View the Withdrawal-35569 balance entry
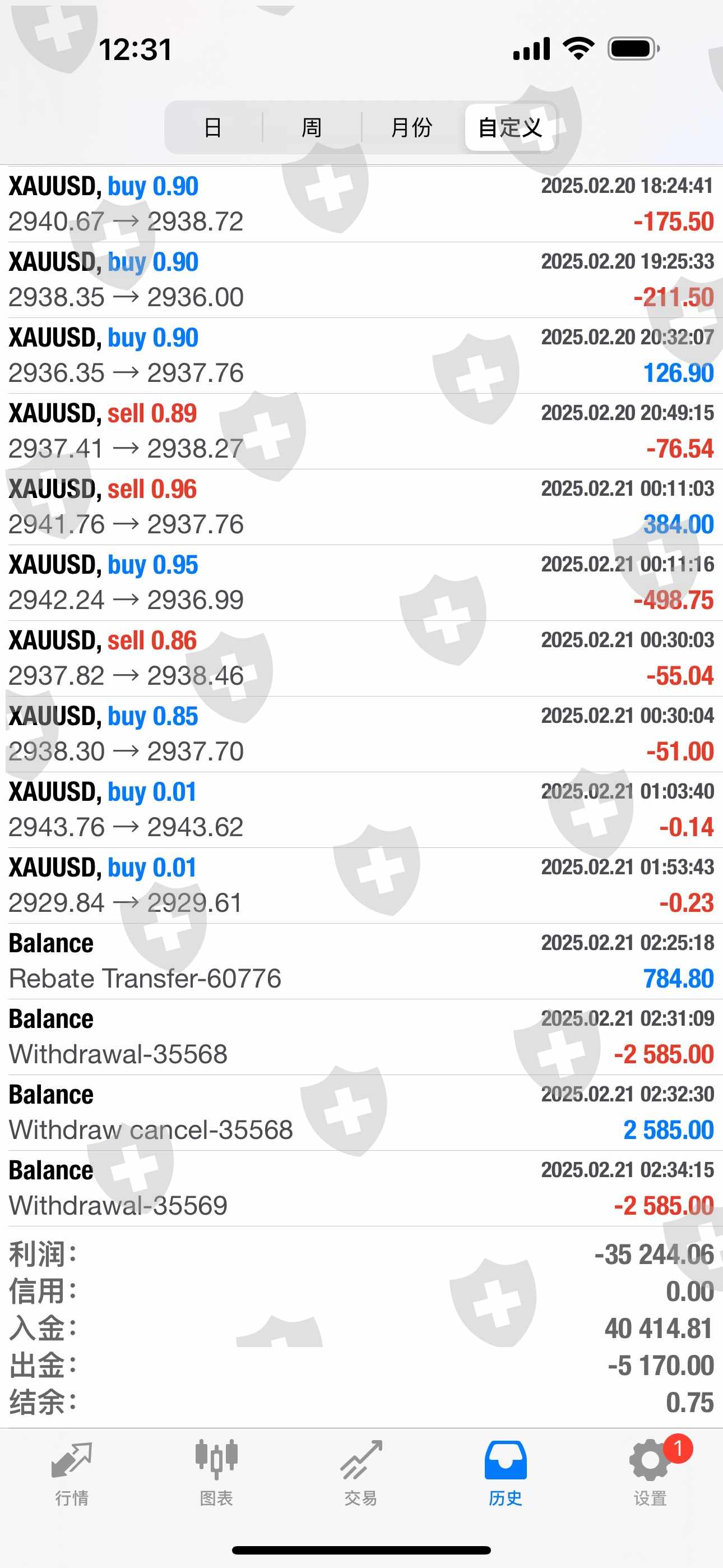This screenshot has width=723, height=1568. coord(361,1188)
